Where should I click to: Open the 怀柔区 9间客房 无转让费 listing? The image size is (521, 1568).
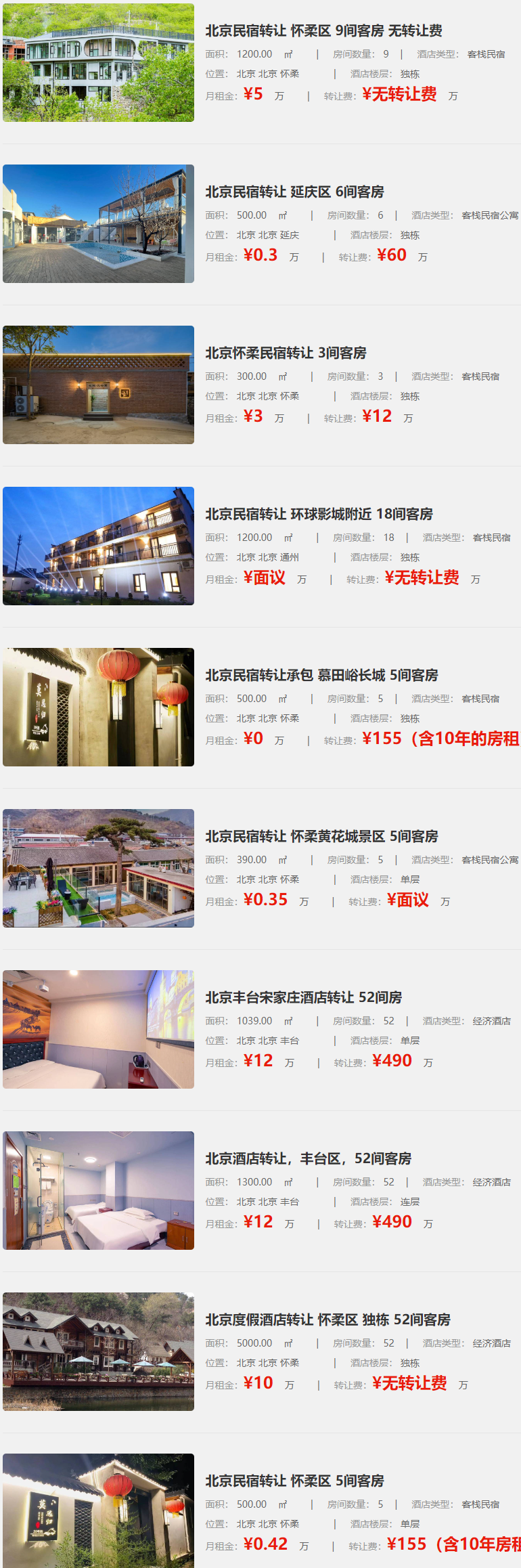pyautogui.click(x=323, y=31)
